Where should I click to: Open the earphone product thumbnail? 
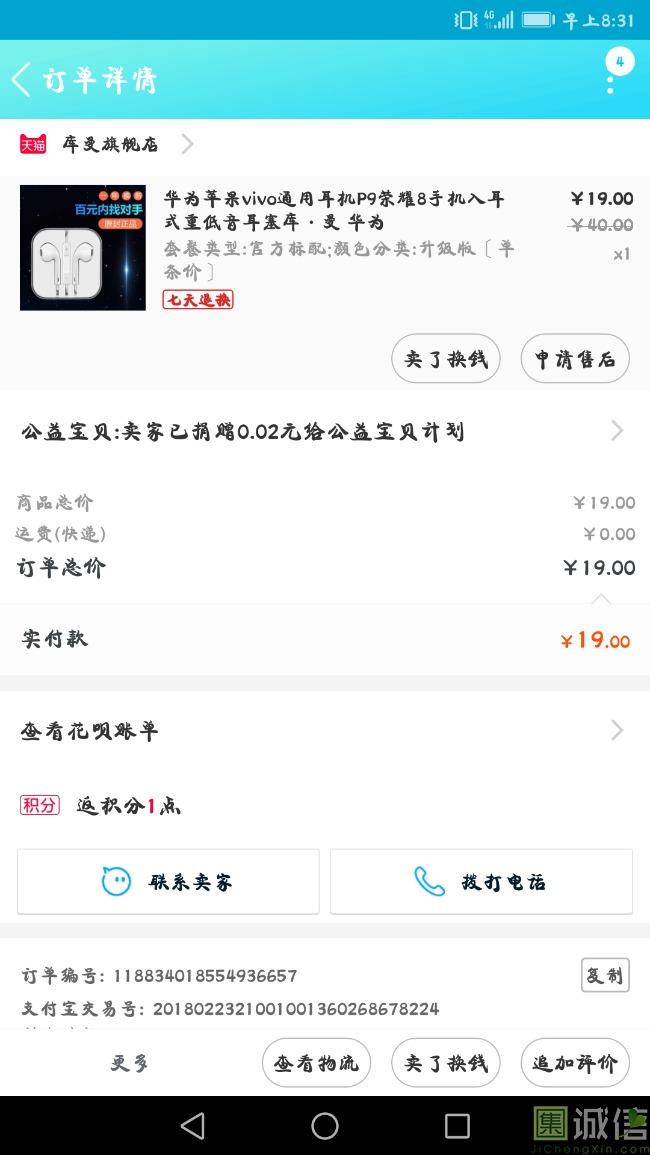click(82, 247)
